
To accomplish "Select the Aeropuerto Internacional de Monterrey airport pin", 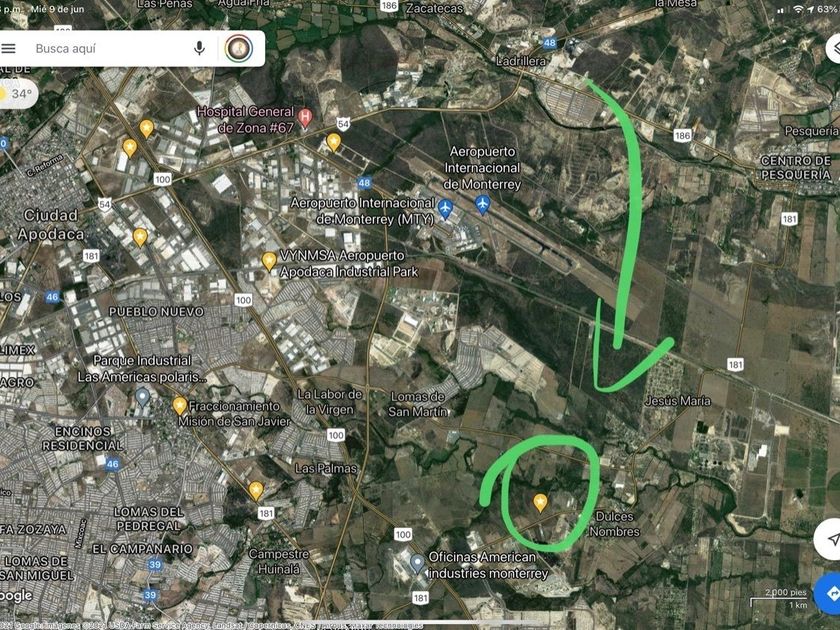I will point(483,204).
